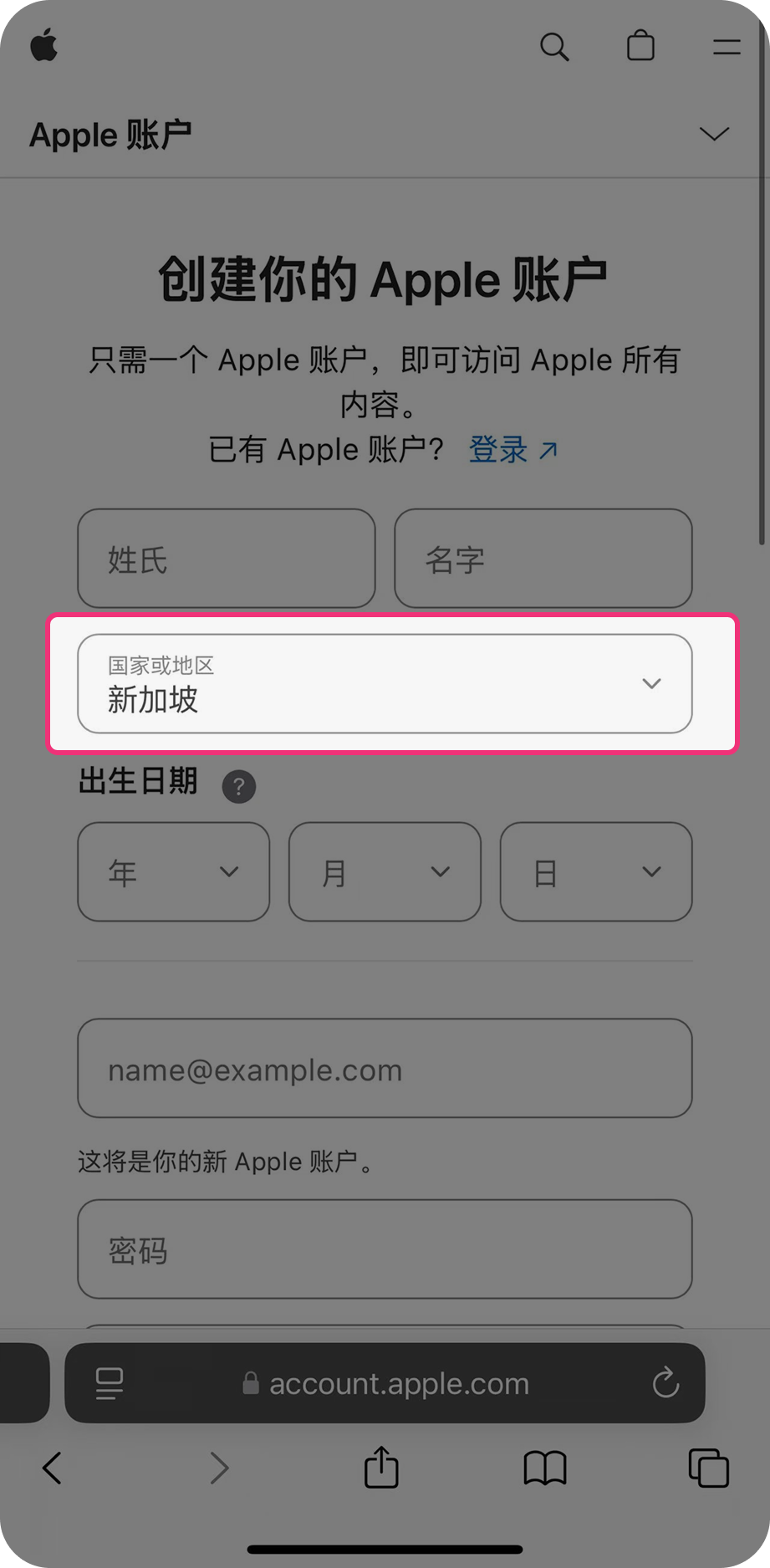Show open Safari tabs

708,1468
